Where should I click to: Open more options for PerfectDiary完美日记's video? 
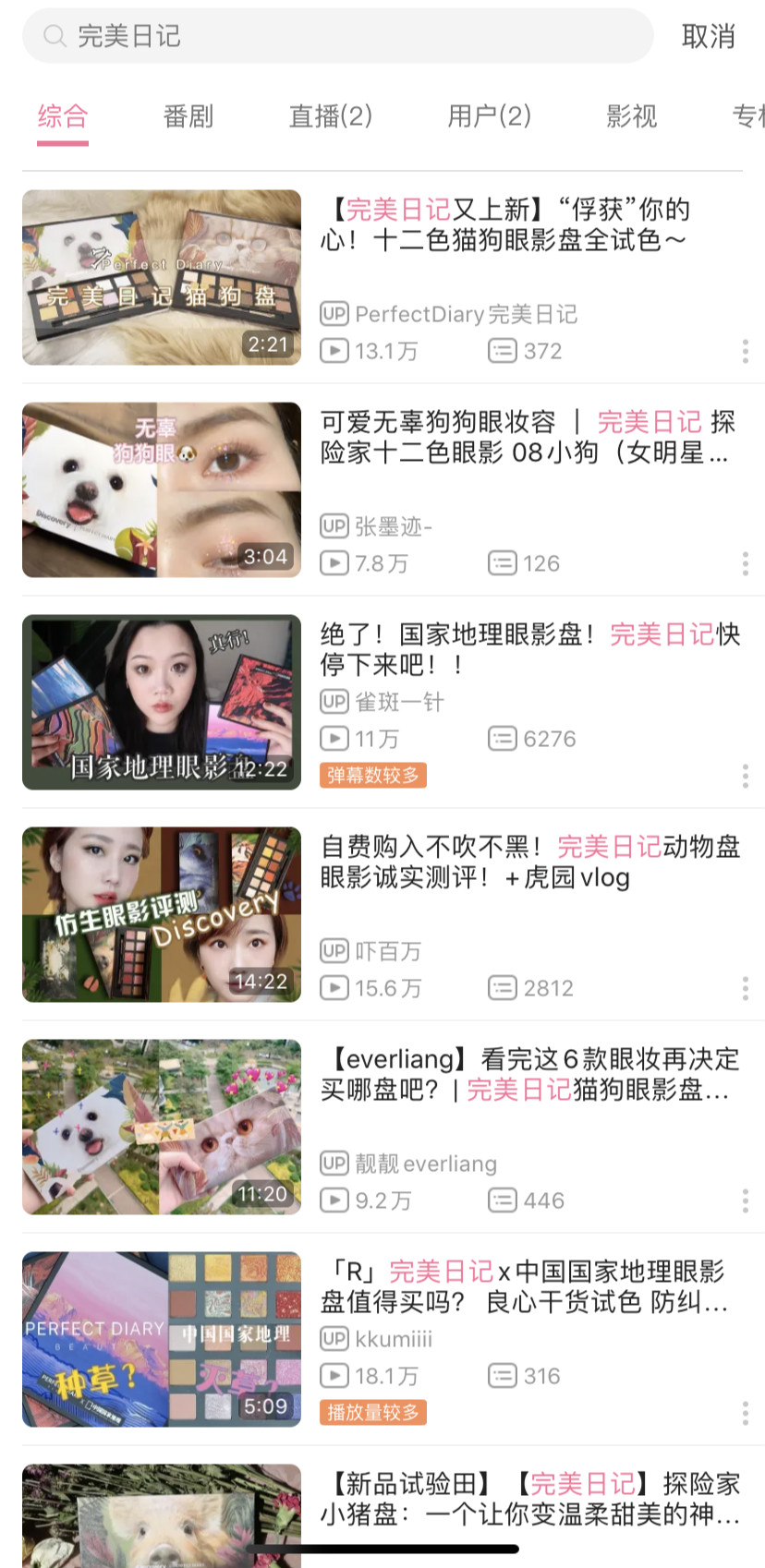pos(745,351)
